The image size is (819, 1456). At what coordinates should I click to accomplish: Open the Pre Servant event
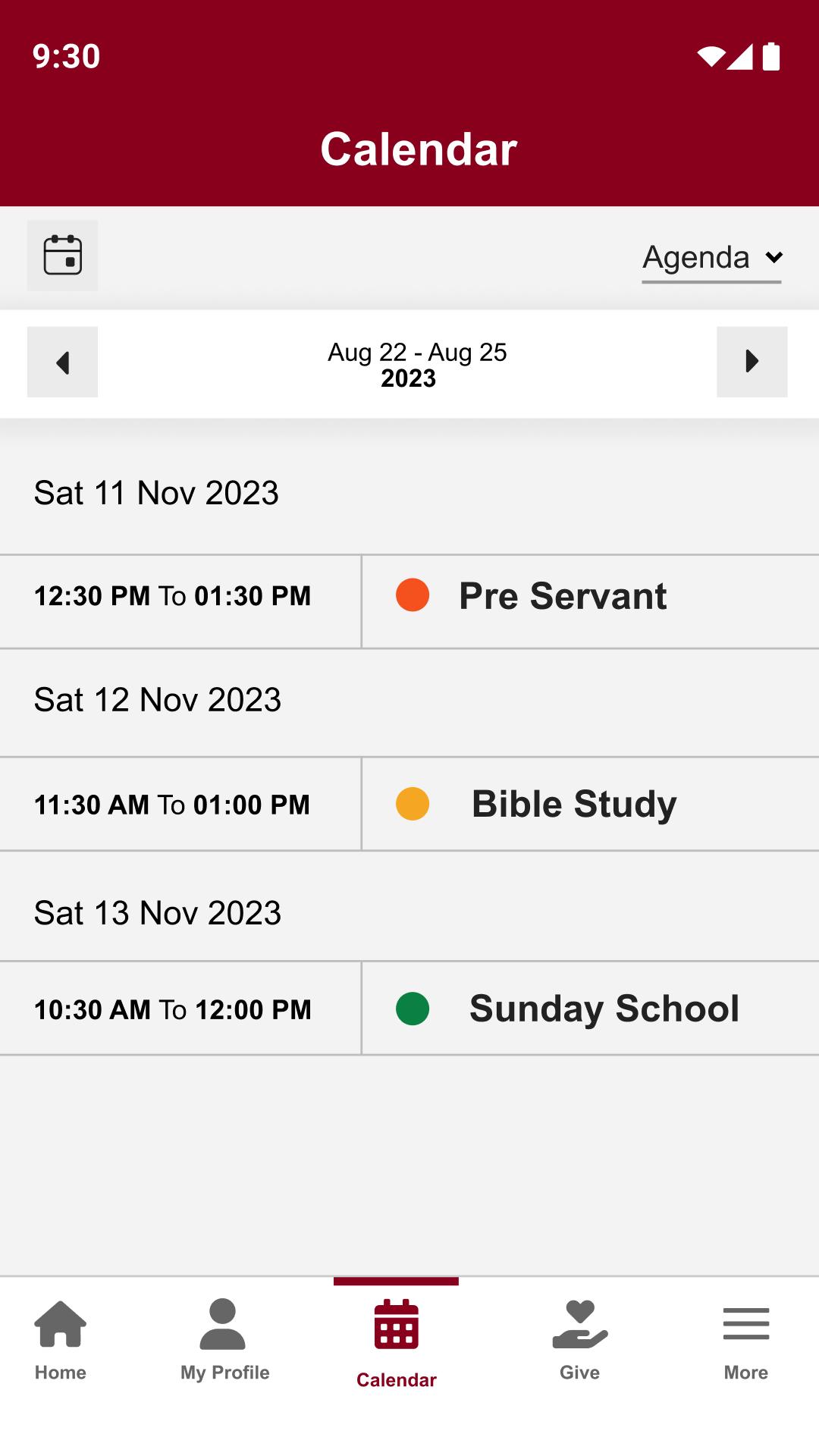point(562,596)
